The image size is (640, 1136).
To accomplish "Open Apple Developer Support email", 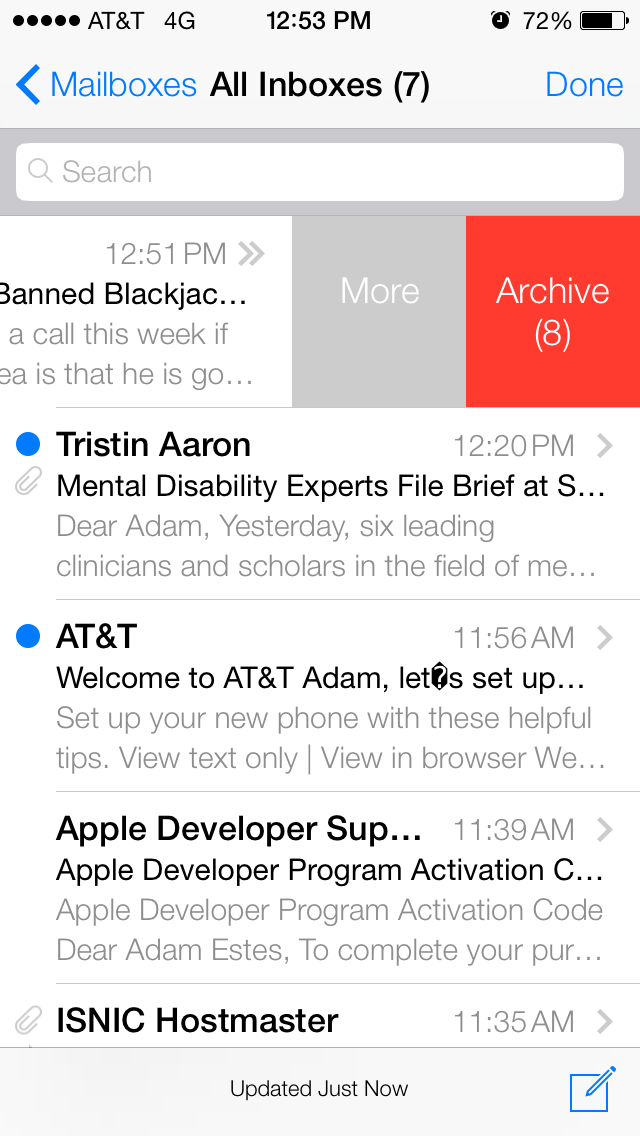I will (330, 888).
